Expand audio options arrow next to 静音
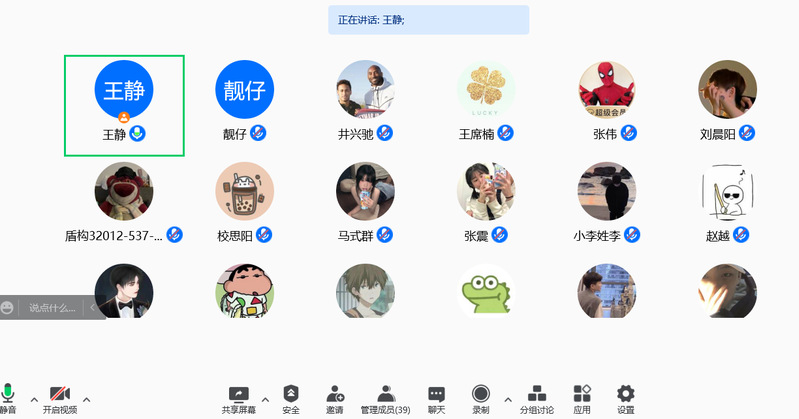This screenshot has width=799, height=419. [34, 400]
